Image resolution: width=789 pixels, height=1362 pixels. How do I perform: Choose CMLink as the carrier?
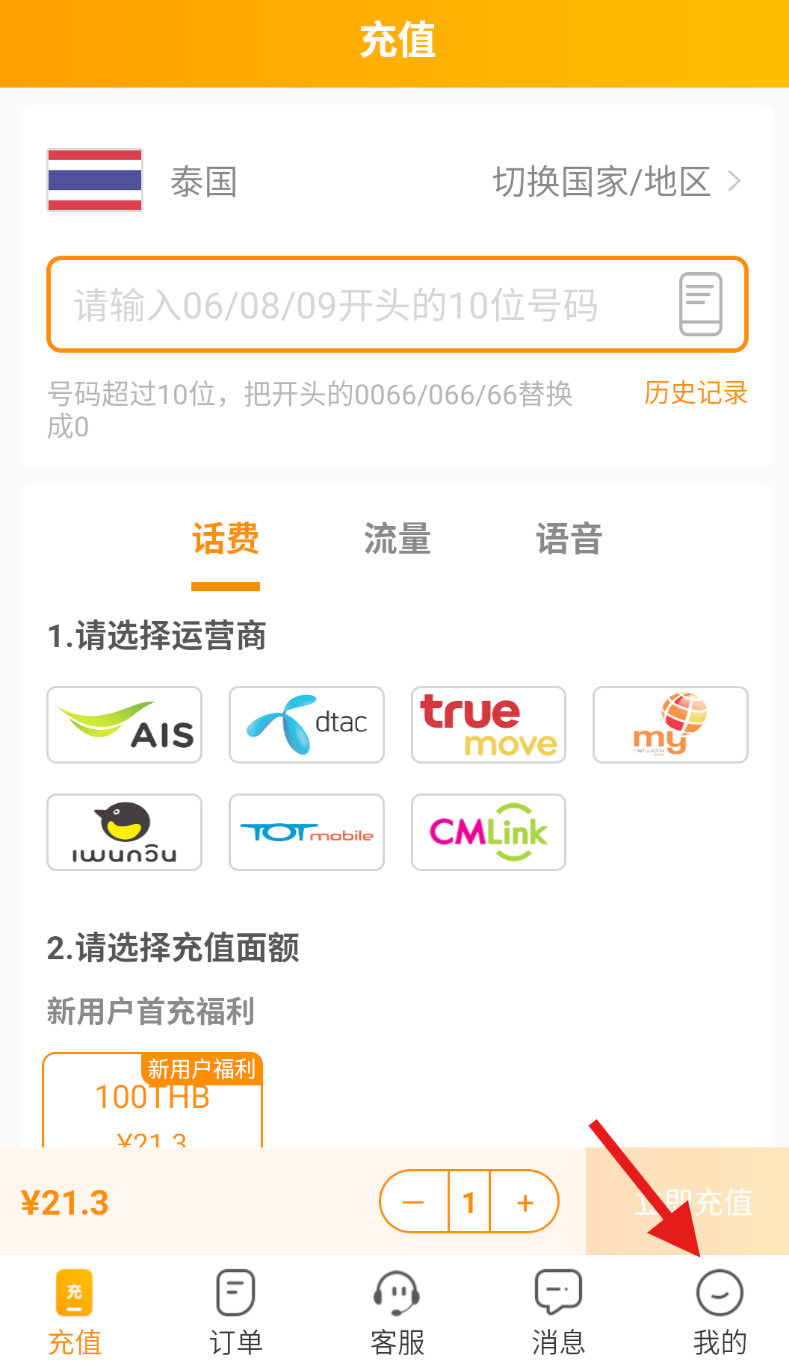click(x=489, y=832)
